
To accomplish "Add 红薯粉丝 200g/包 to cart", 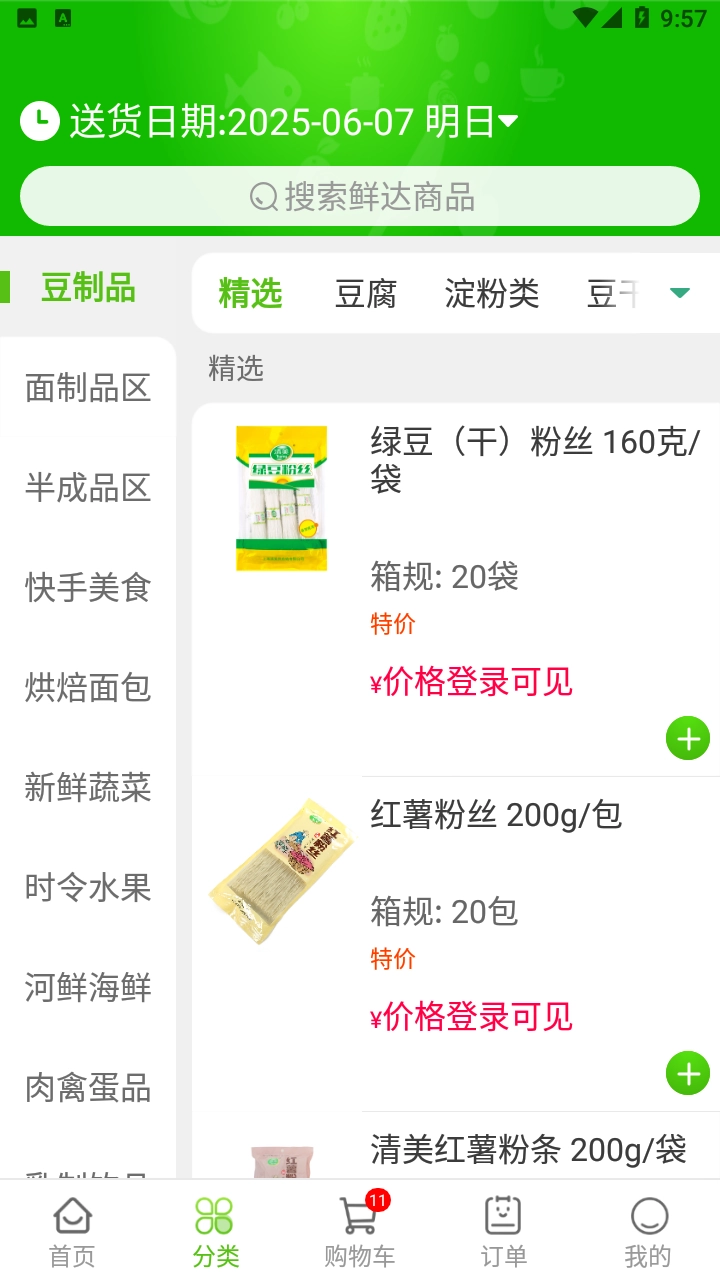I will 688,1073.
